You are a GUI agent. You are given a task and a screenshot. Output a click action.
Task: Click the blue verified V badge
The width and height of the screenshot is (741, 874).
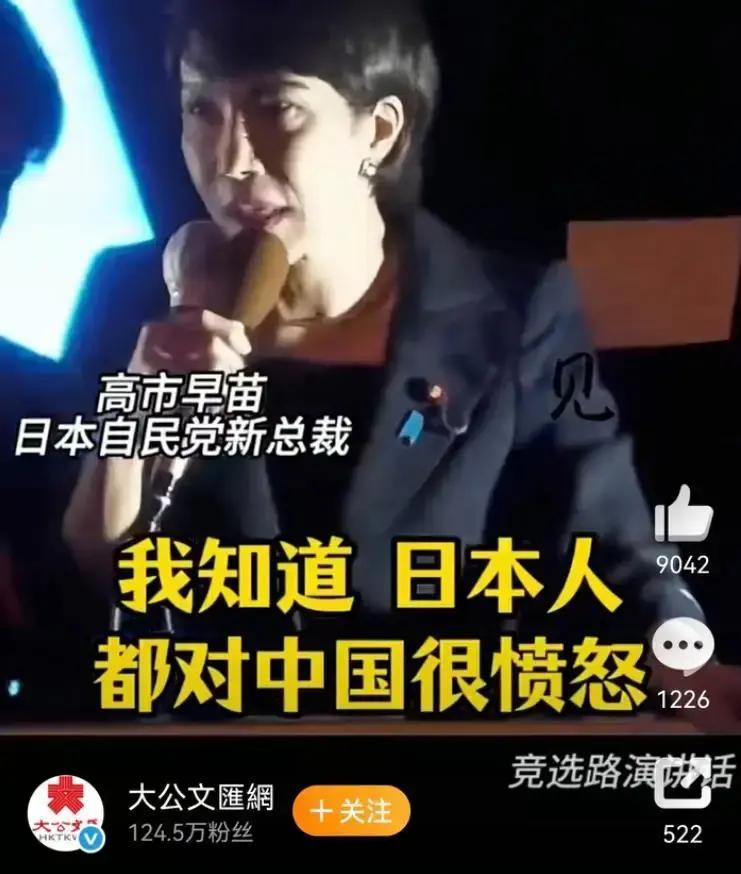point(92,838)
